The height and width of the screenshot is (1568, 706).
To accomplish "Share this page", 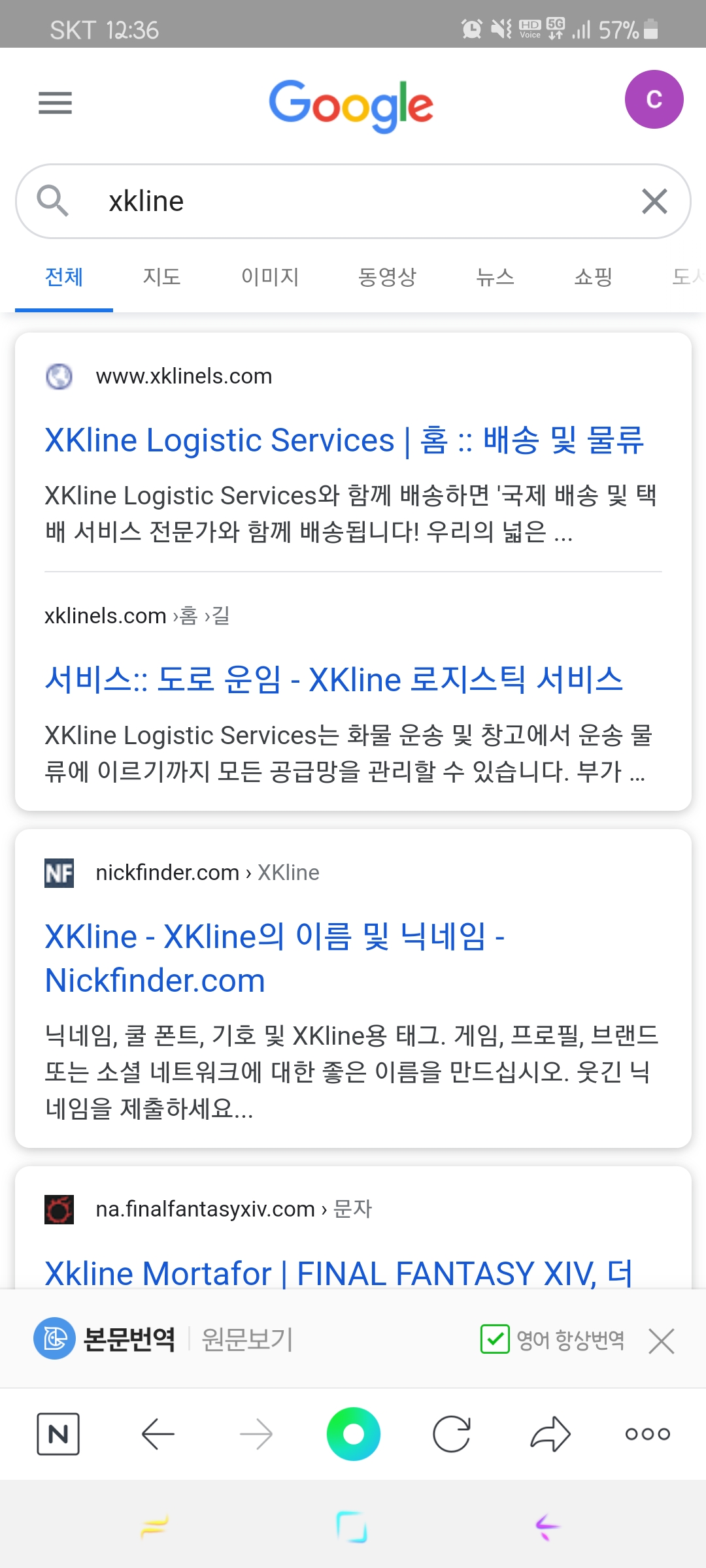I will pyautogui.click(x=550, y=1434).
